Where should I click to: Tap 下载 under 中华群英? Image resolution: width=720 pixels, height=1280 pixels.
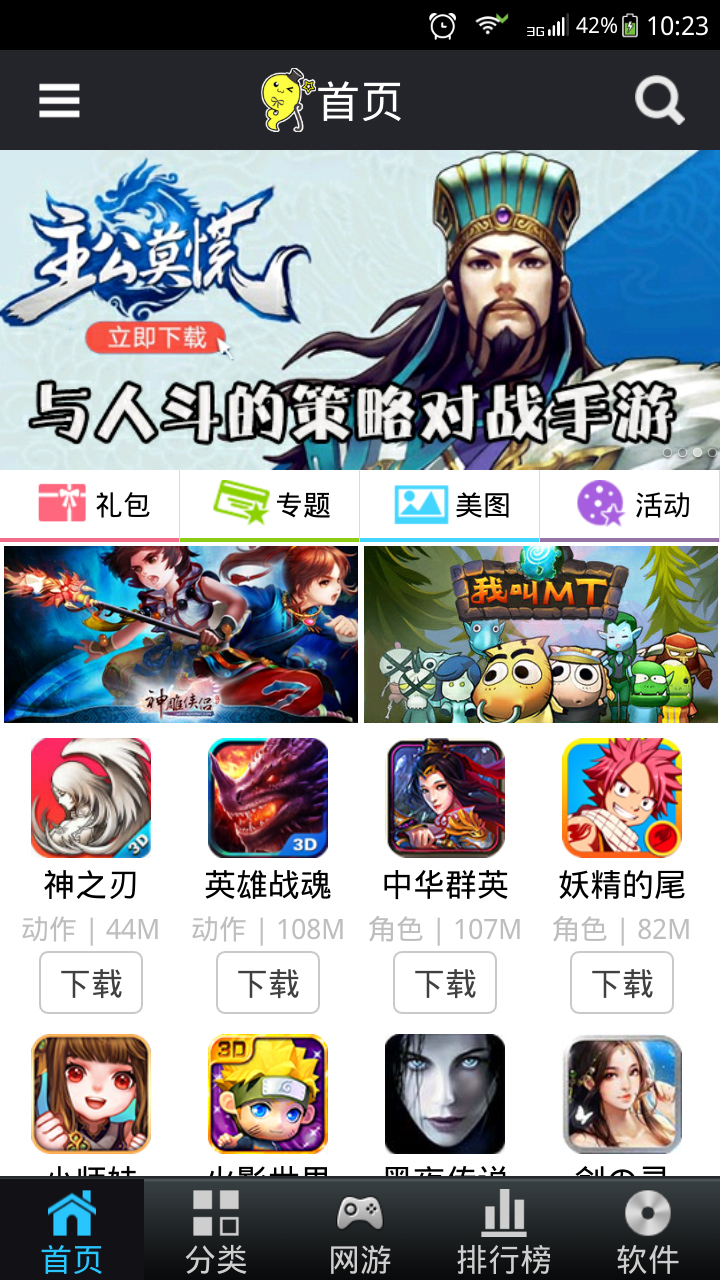point(445,983)
